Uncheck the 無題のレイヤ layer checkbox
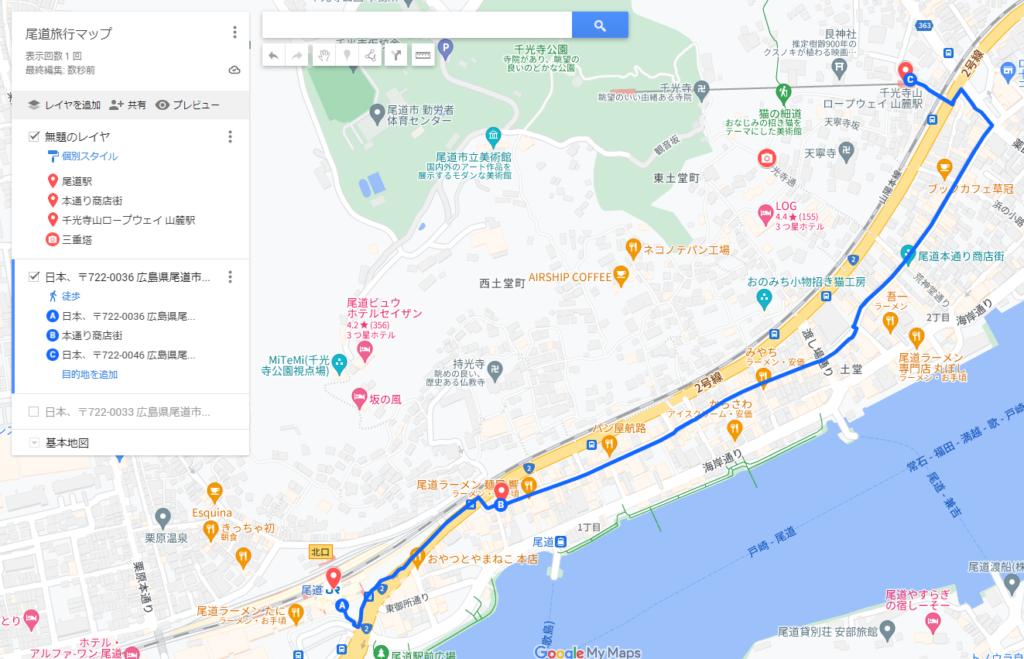The height and width of the screenshot is (659, 1024). [x=34, y=136]
